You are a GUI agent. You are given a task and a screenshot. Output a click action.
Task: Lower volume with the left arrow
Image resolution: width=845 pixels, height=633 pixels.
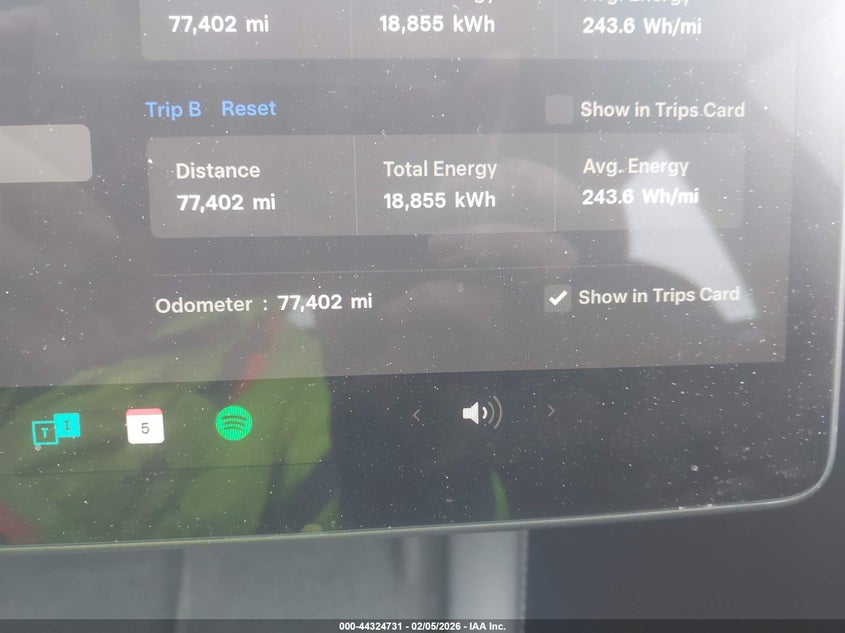click(x=417, y=415)
